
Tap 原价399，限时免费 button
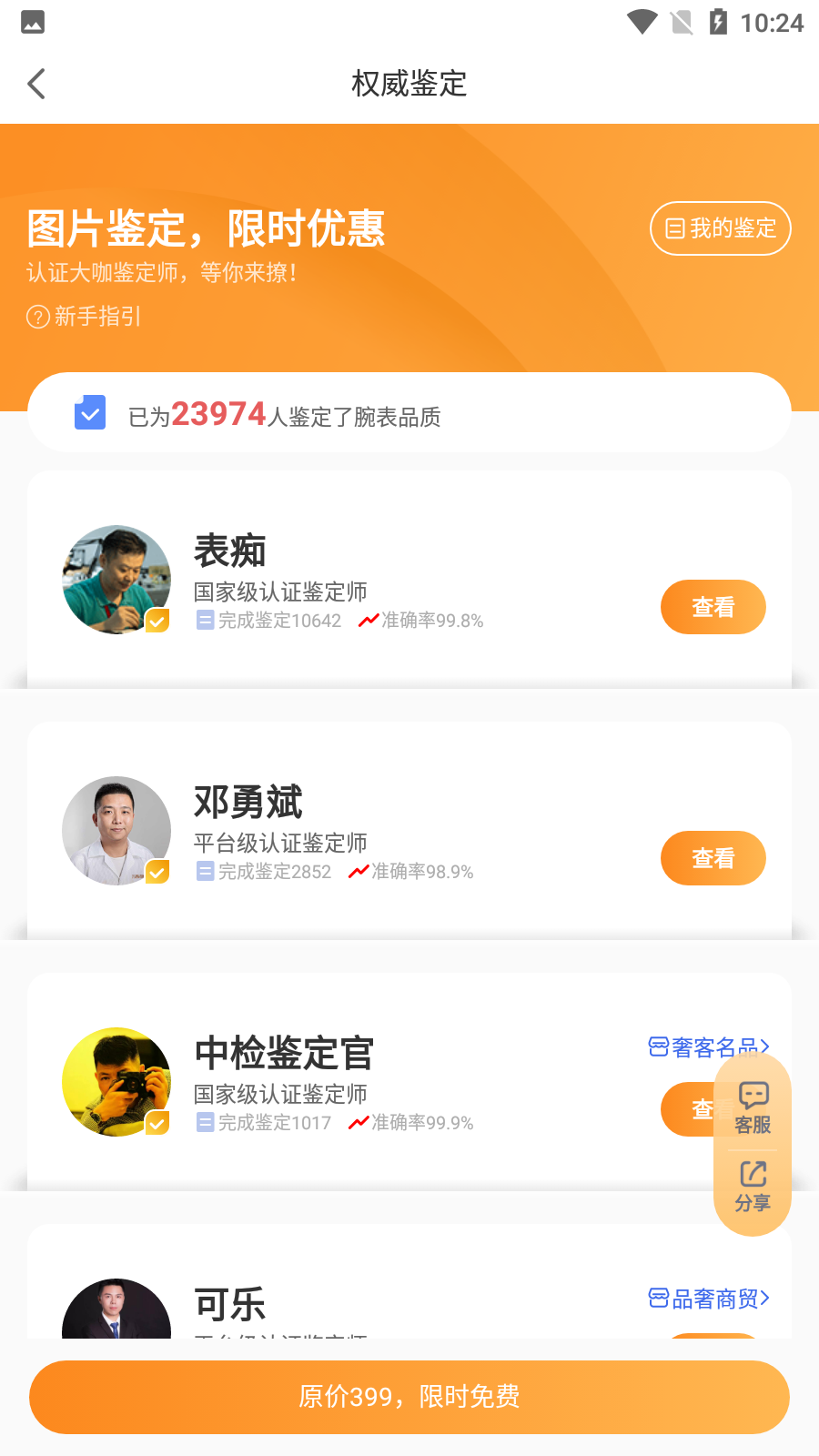click(409, 1397)
